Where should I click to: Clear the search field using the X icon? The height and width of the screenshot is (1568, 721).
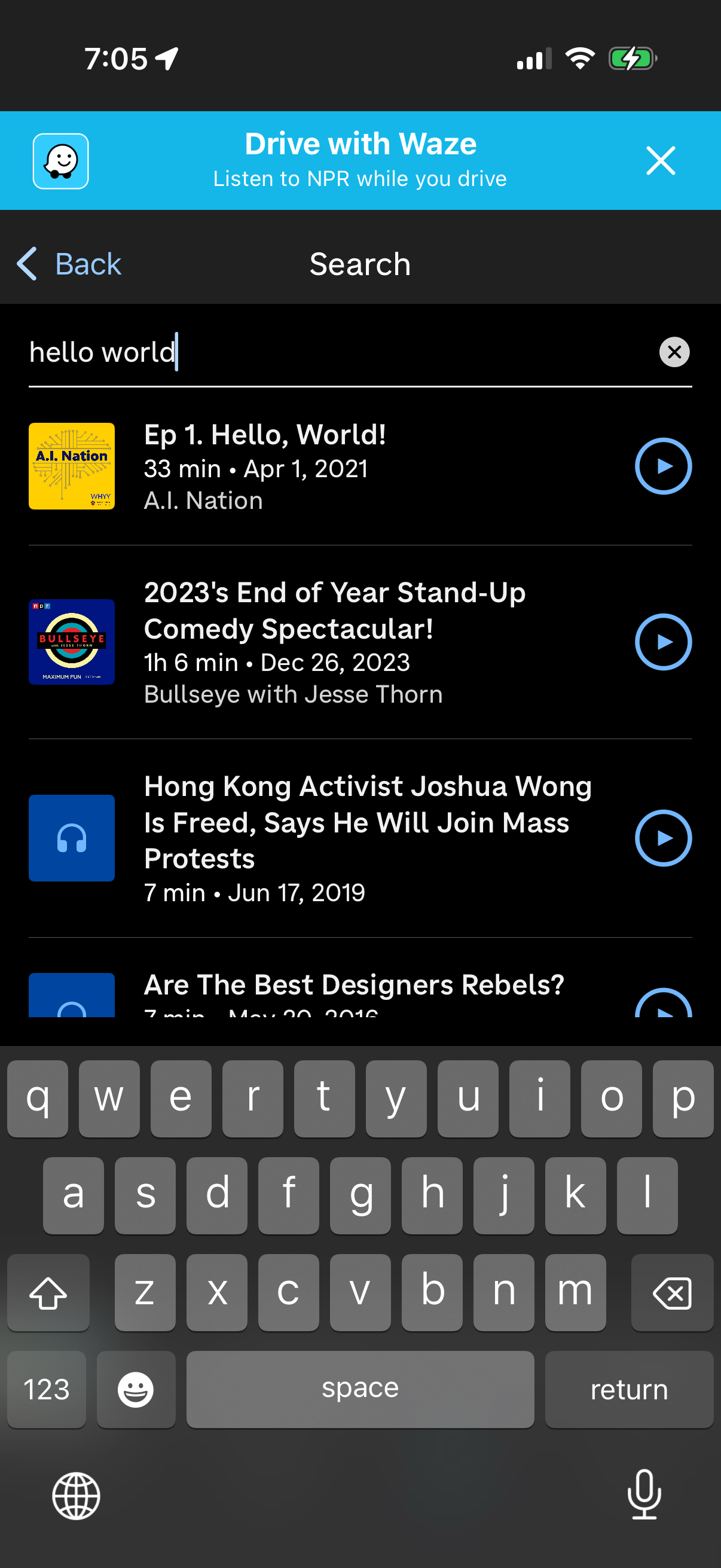click(x=674, y=352)
